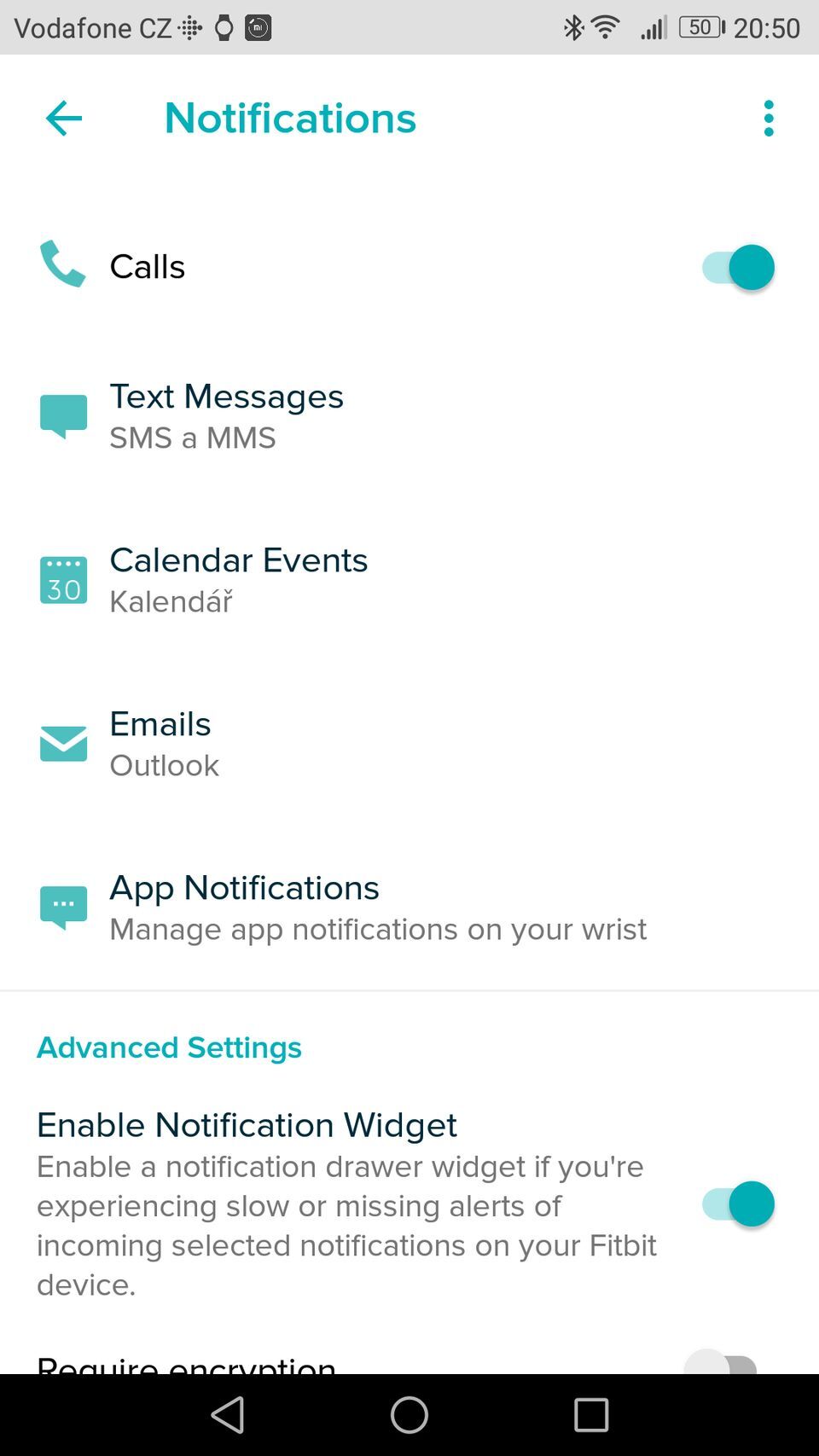Click the Calendar Events icon showing 30
The width and height of the screenshot is (819, 1456).
62,579
